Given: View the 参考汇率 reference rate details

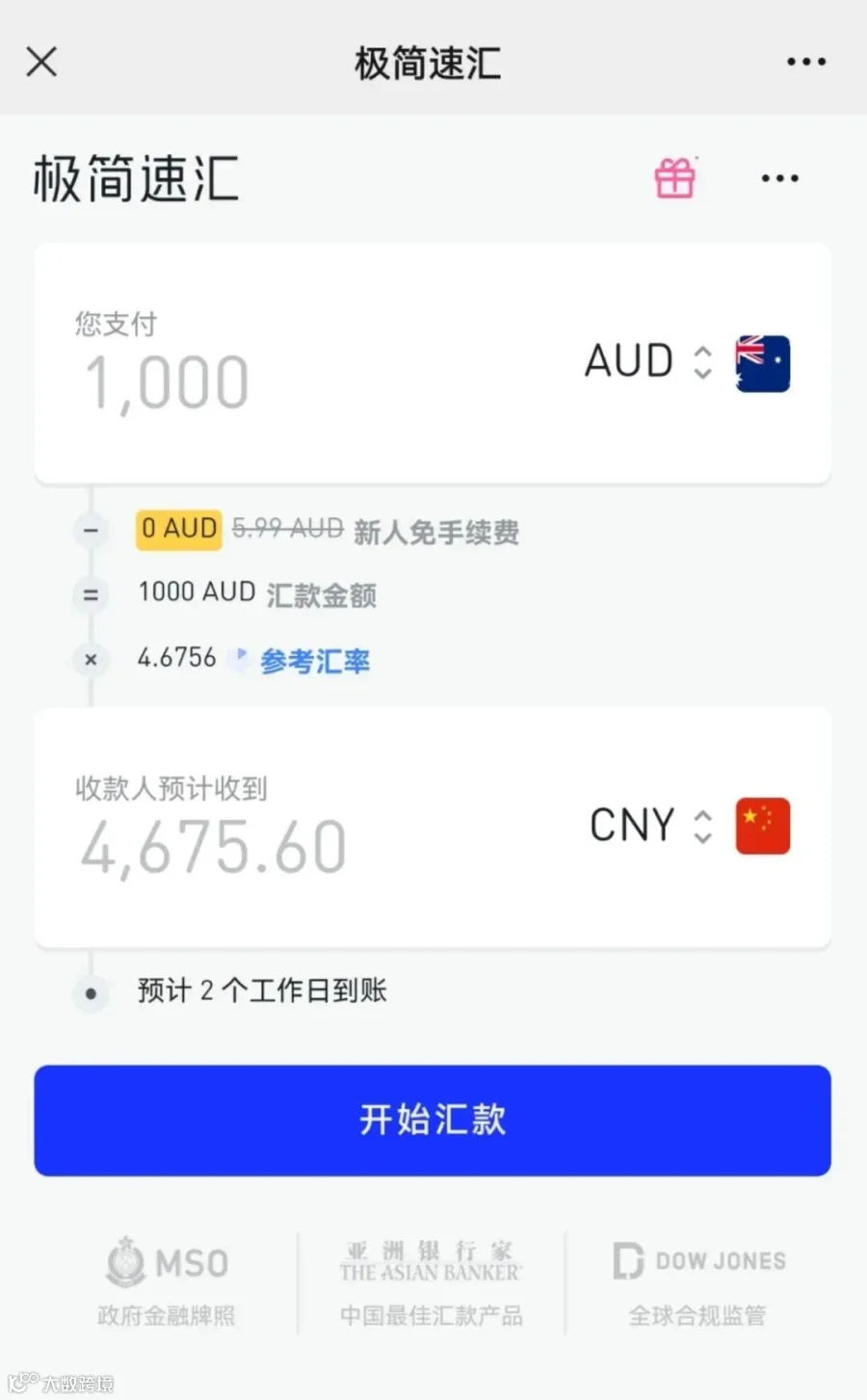Looking at the screenshot, I should coord(314,661).
